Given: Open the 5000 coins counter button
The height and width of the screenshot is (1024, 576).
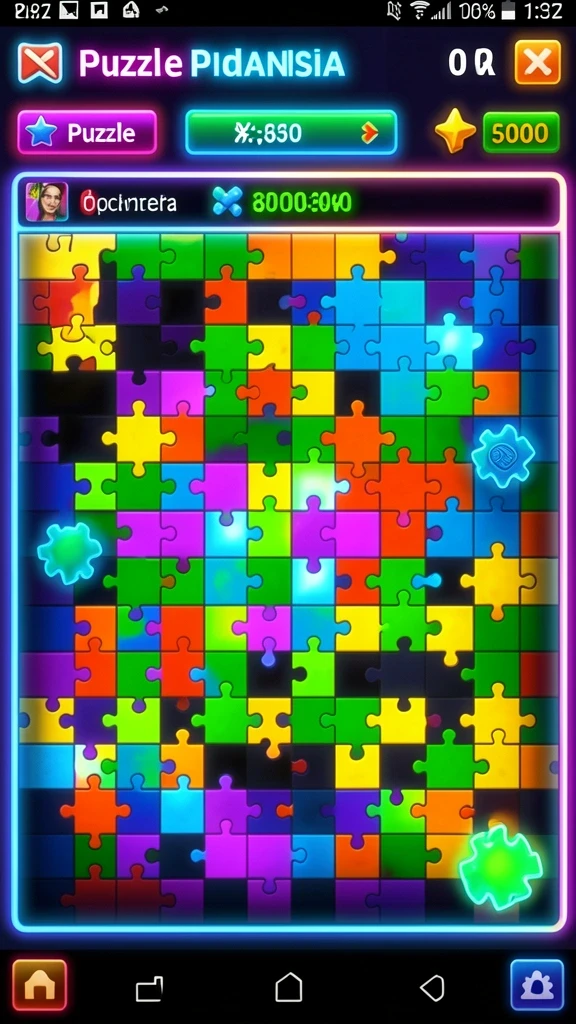Looking at the screenshot, I should click(520, 133).
